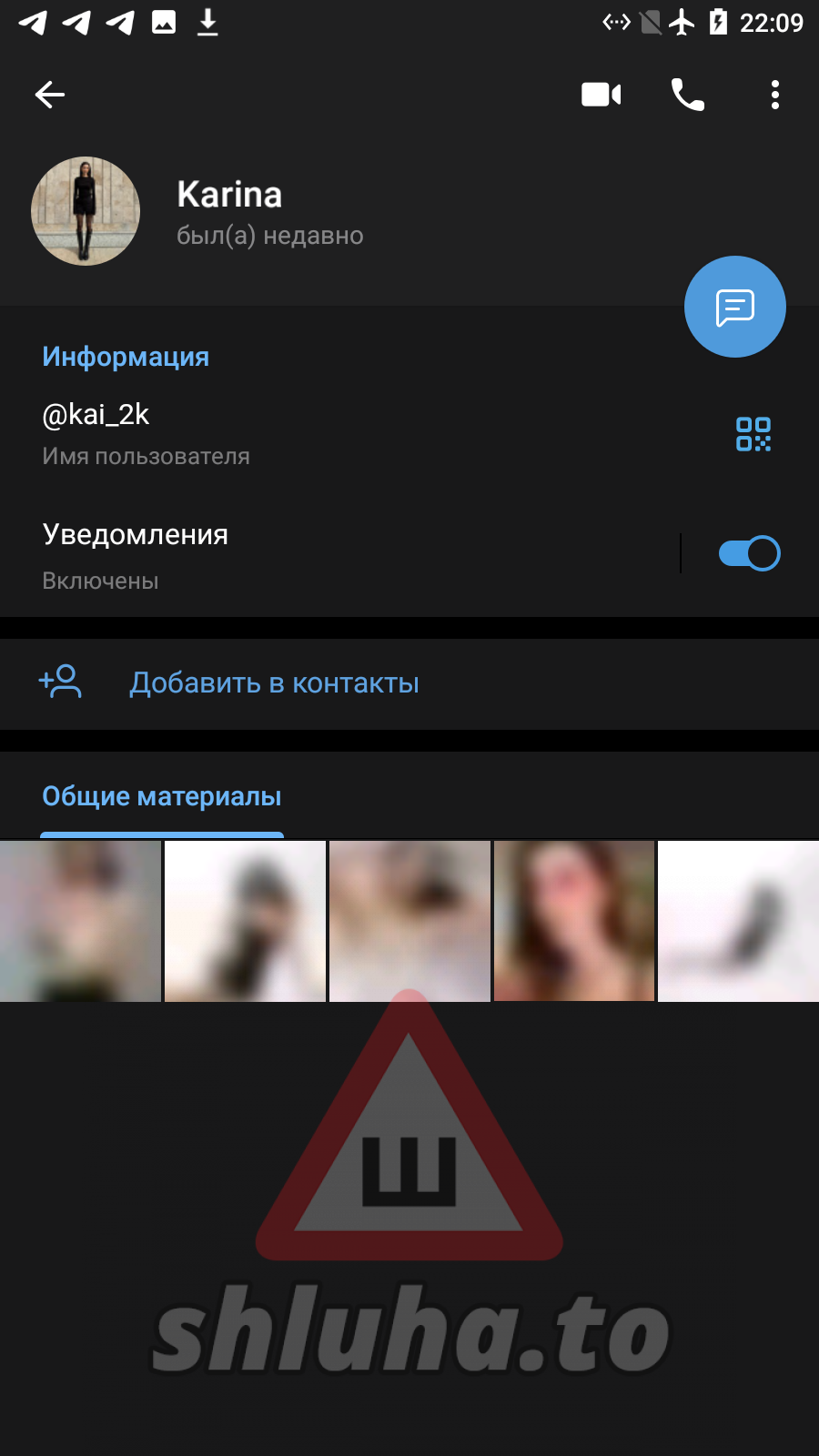Open the three-dot overflow menu

774,95
